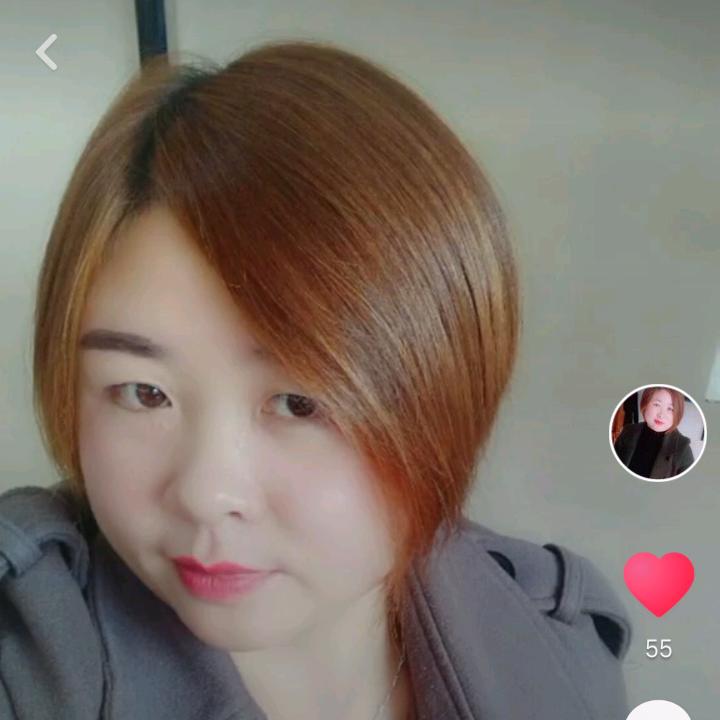The width and height of the screenshot is (720, 720).
Task: Tap the white circular button below likes
Action: 658,710
